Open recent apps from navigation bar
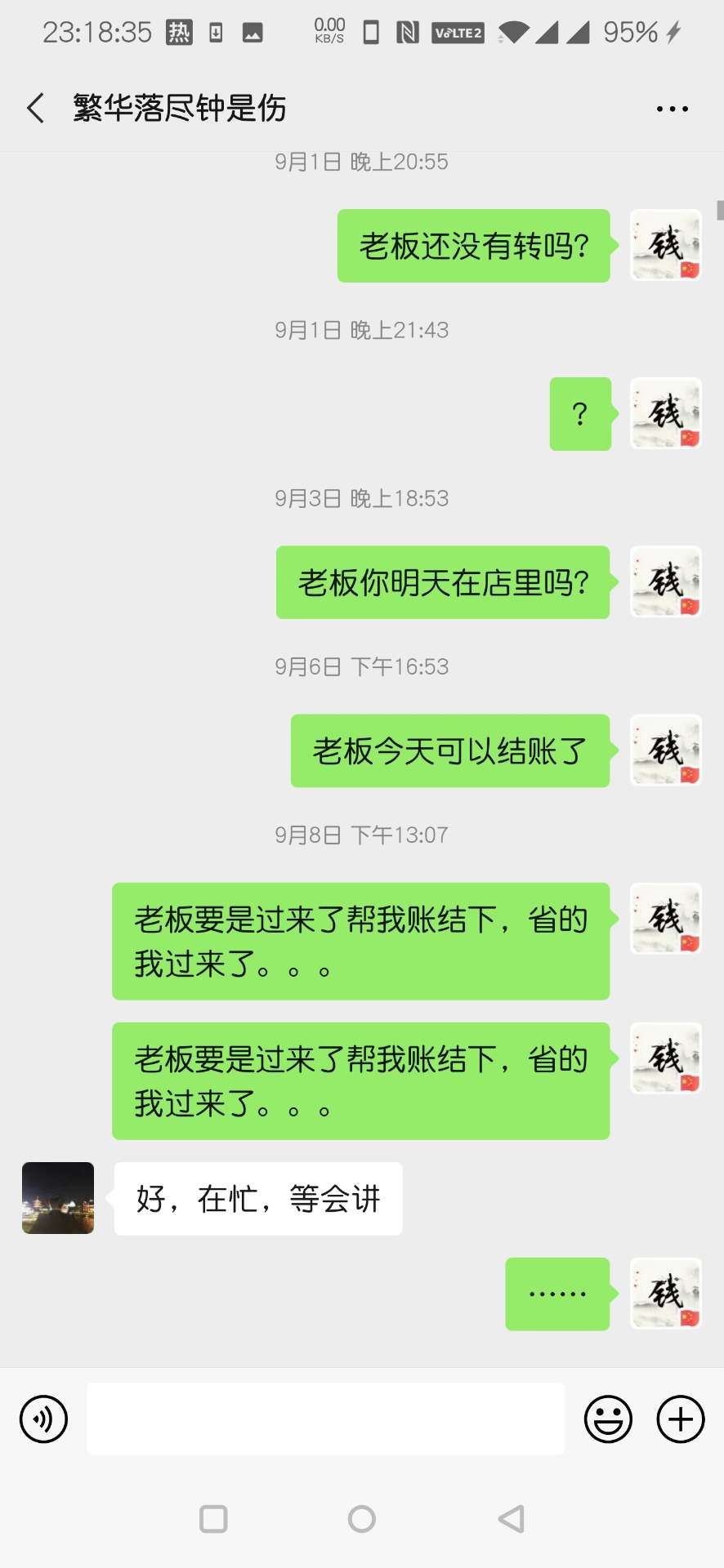Viewport: 724px width, 1568px height. [213, 1519]
